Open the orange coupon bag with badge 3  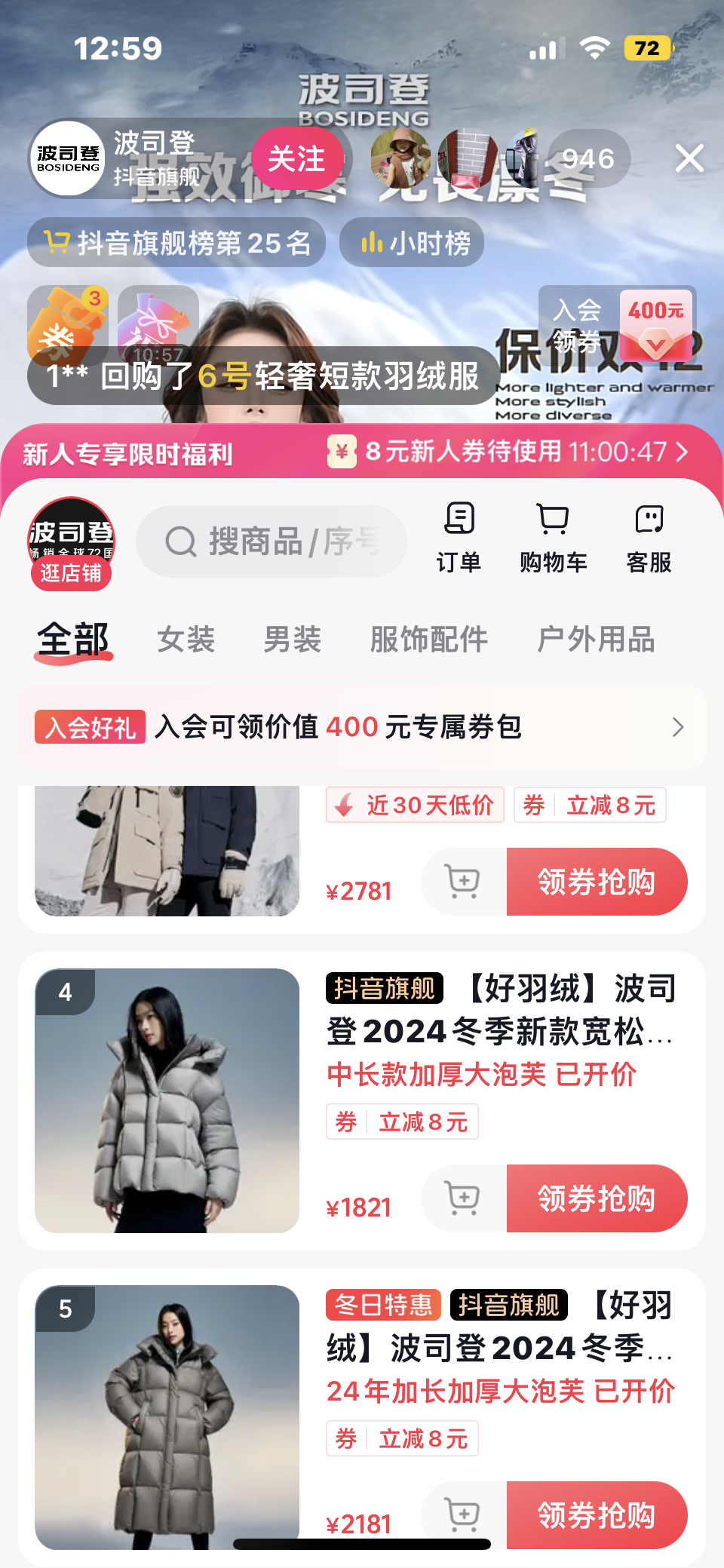tap(66, 323)
